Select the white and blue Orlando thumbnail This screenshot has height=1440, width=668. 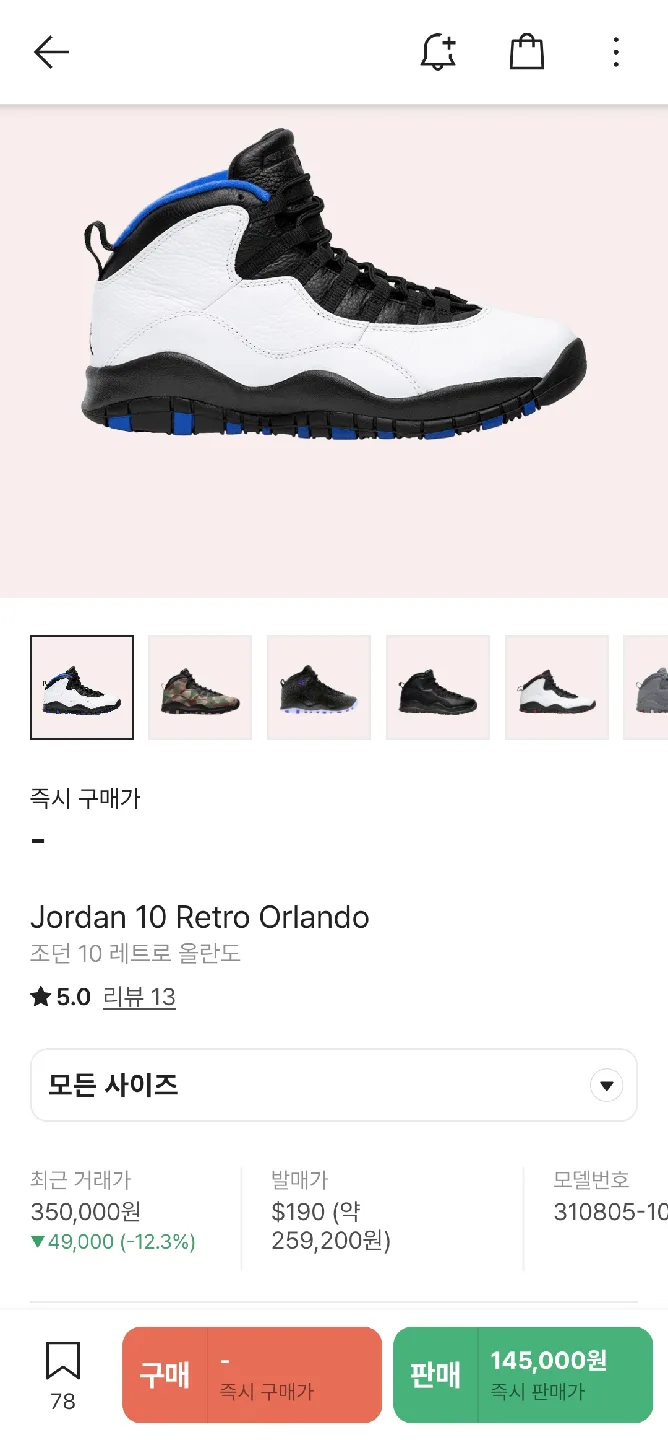pyautogui.click(x=82, y=688)
